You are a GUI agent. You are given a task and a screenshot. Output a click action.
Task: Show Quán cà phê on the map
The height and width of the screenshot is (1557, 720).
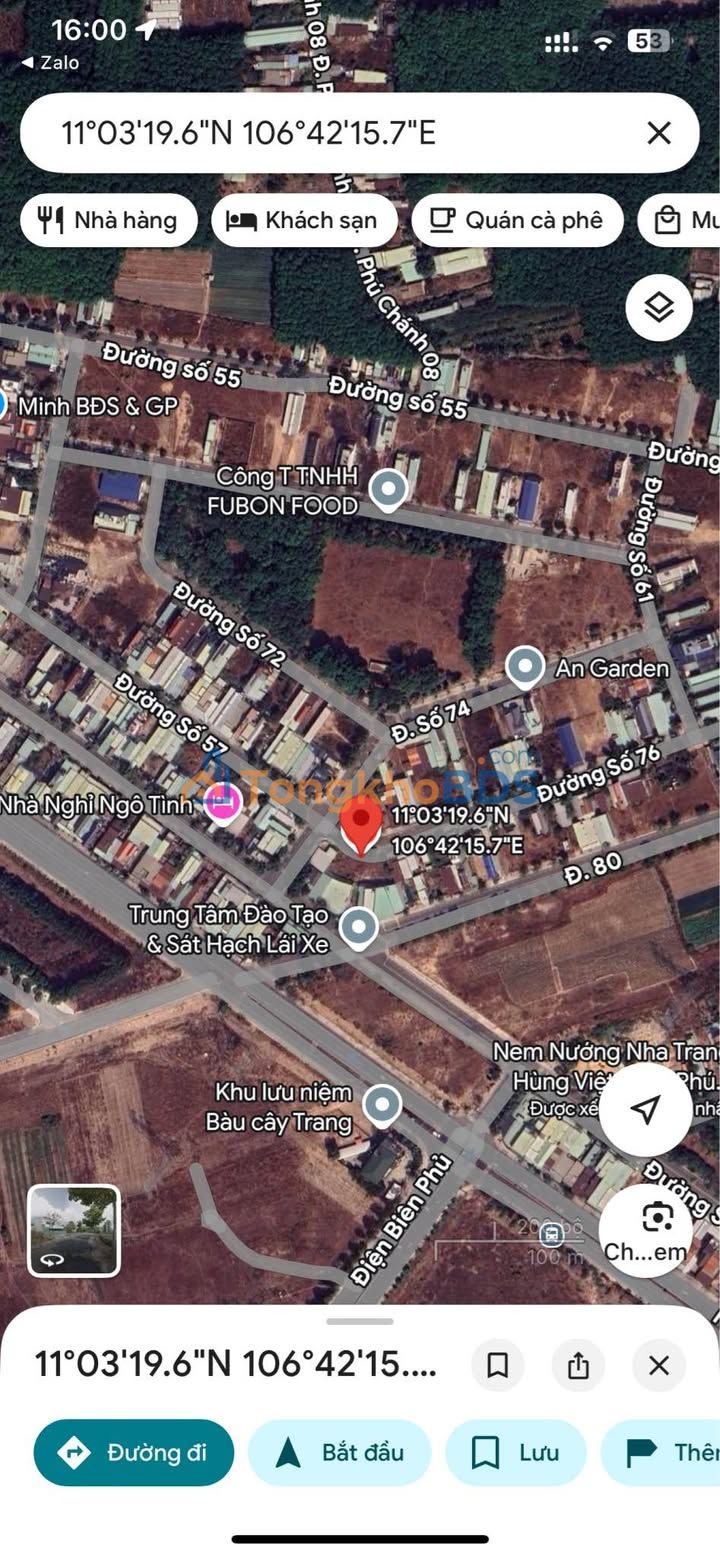(517, 220)
